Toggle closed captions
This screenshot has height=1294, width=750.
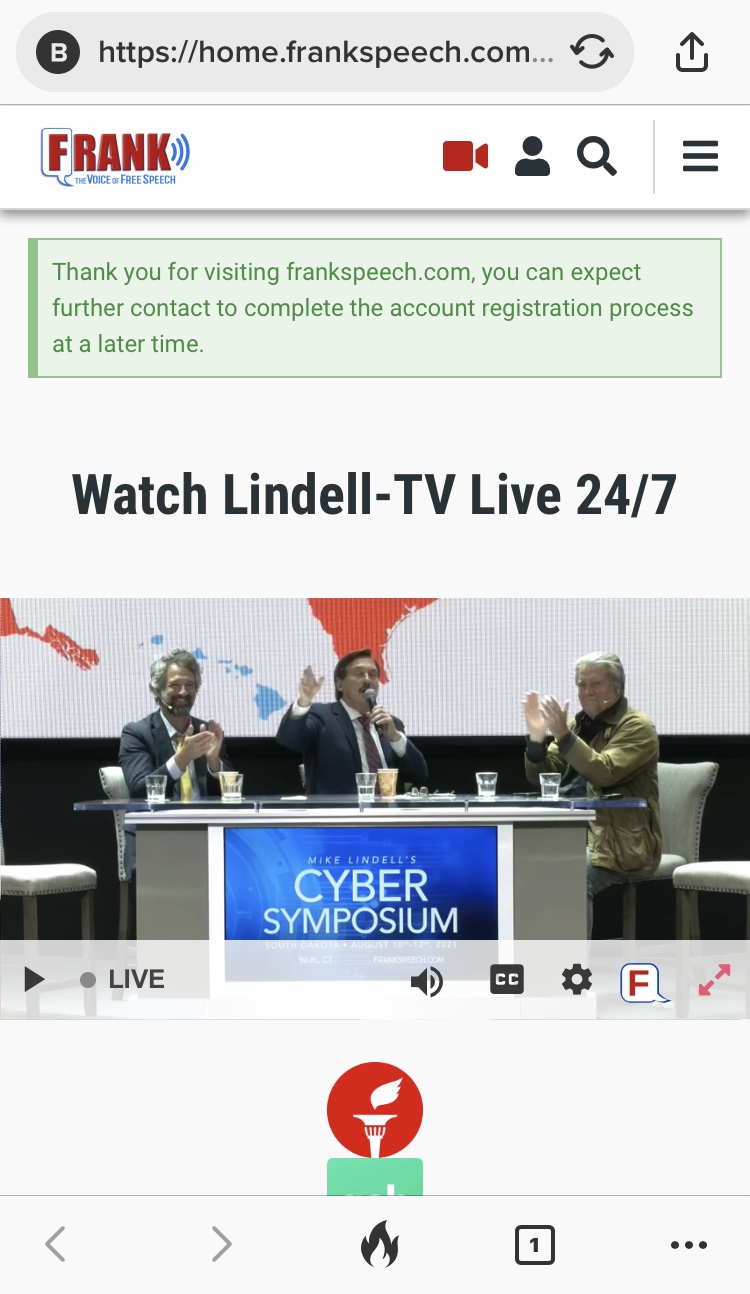[507, 980]
